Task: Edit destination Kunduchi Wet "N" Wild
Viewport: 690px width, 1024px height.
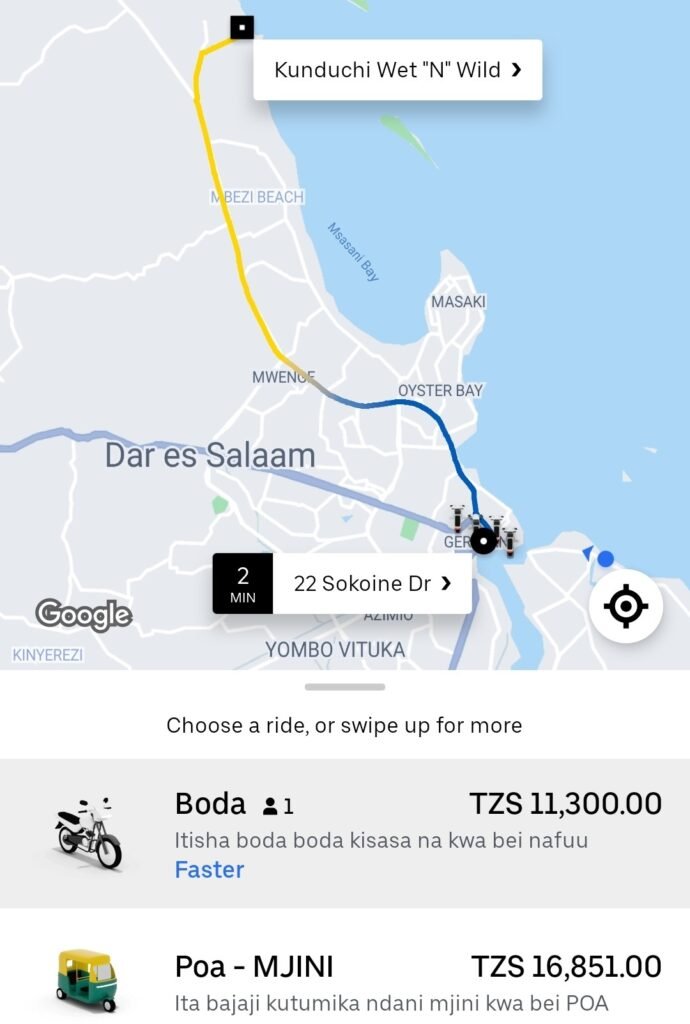Action: point(397,70)
